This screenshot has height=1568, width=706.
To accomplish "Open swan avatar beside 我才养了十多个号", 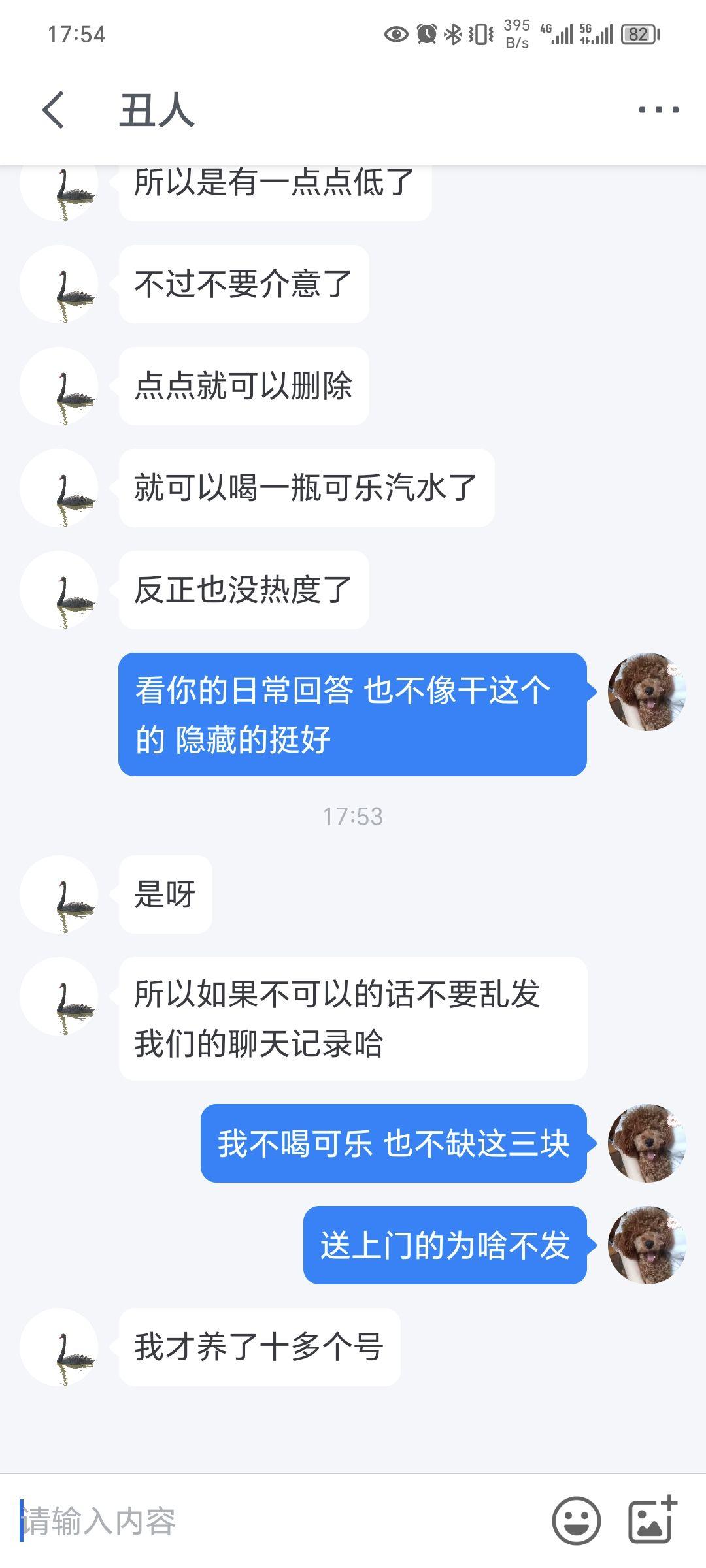I will tap(59, 1347).
